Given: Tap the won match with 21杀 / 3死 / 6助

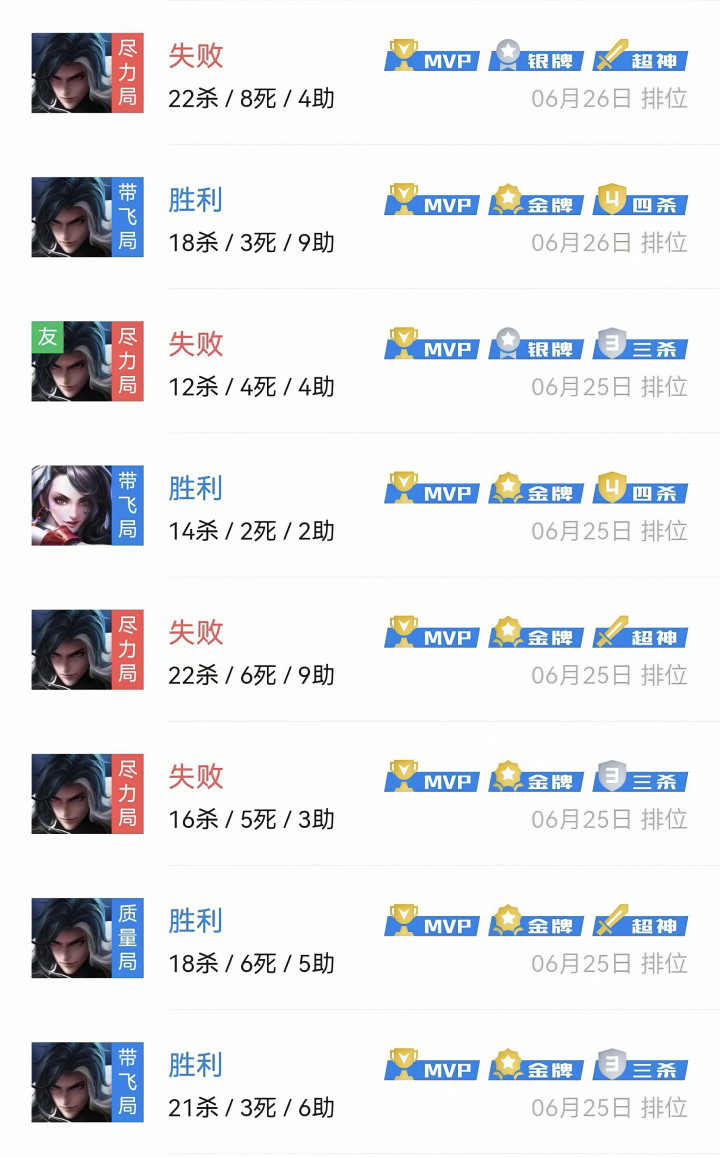Looking at the screenshot, I should tap(360, 1082).
